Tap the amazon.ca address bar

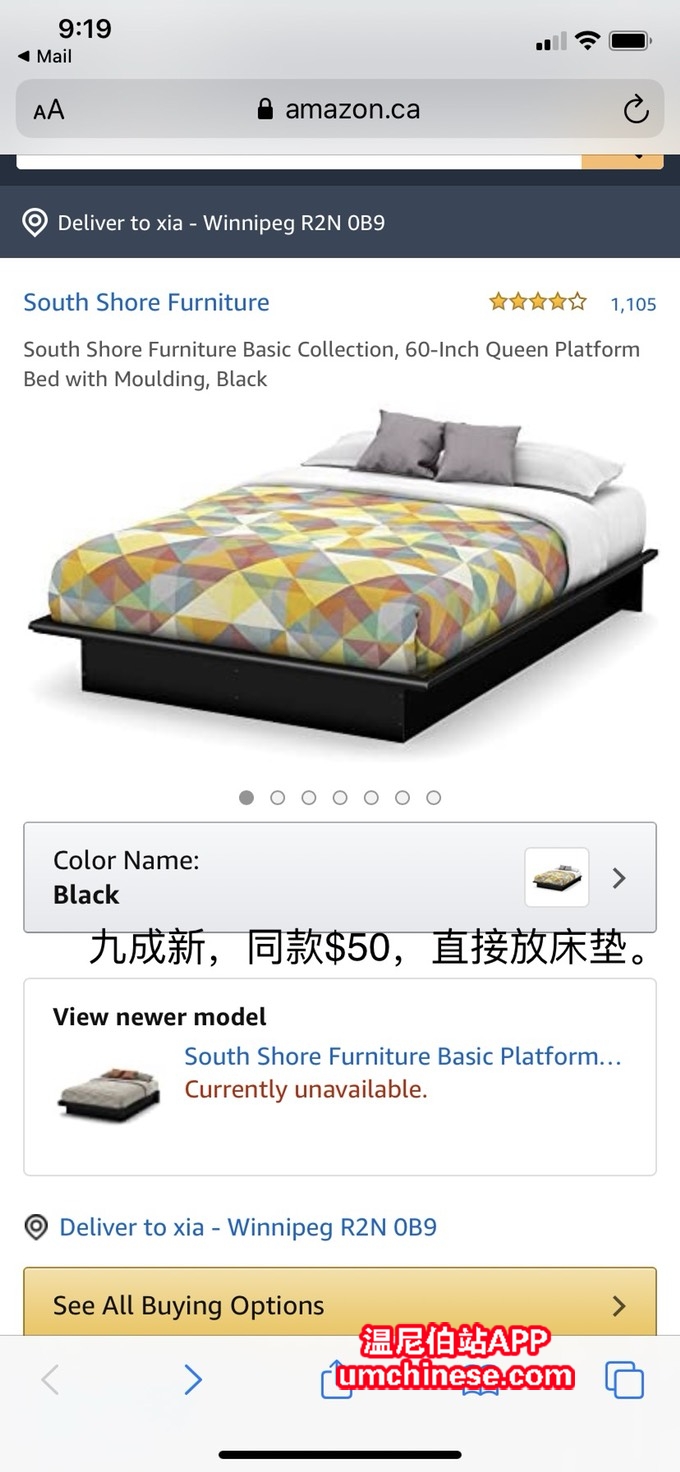pyautogui.click(x=340, y=110)
